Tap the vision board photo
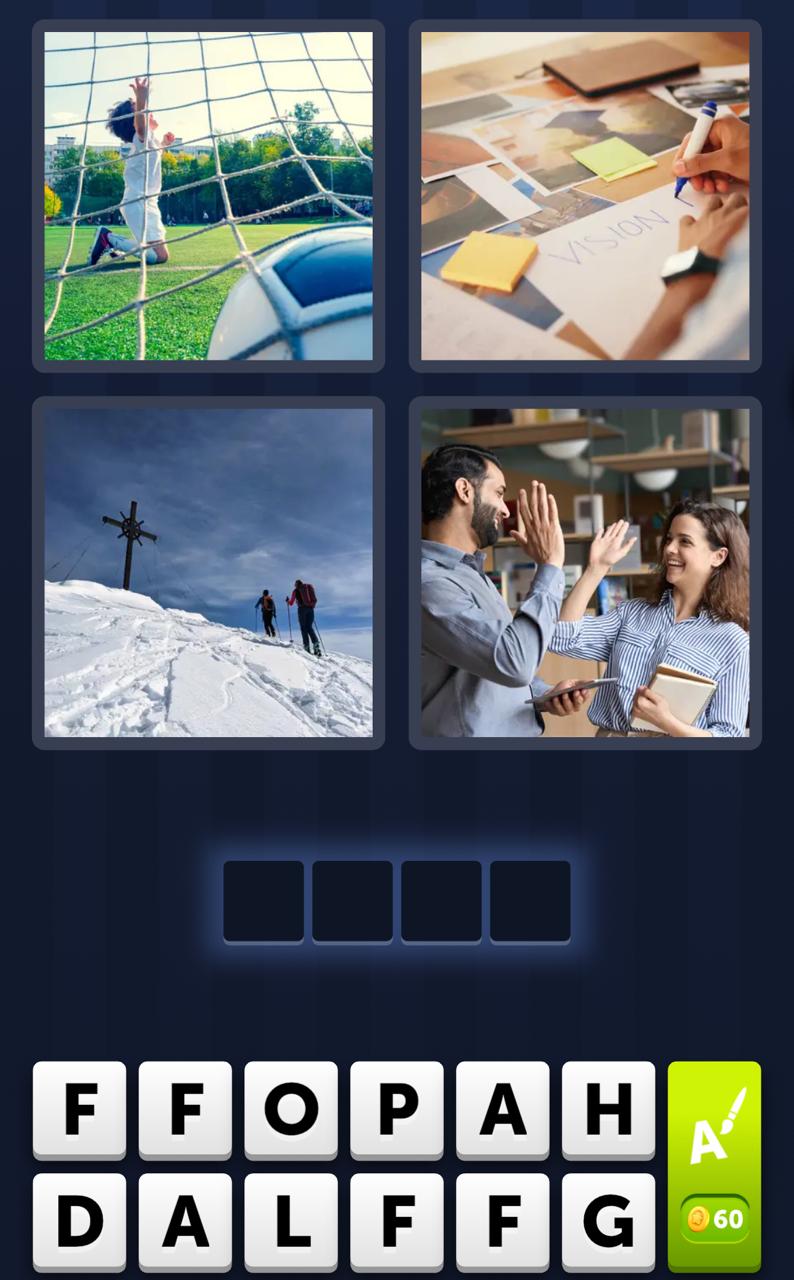The width and height of the screenshot is (794, 1280). point(584,196)
